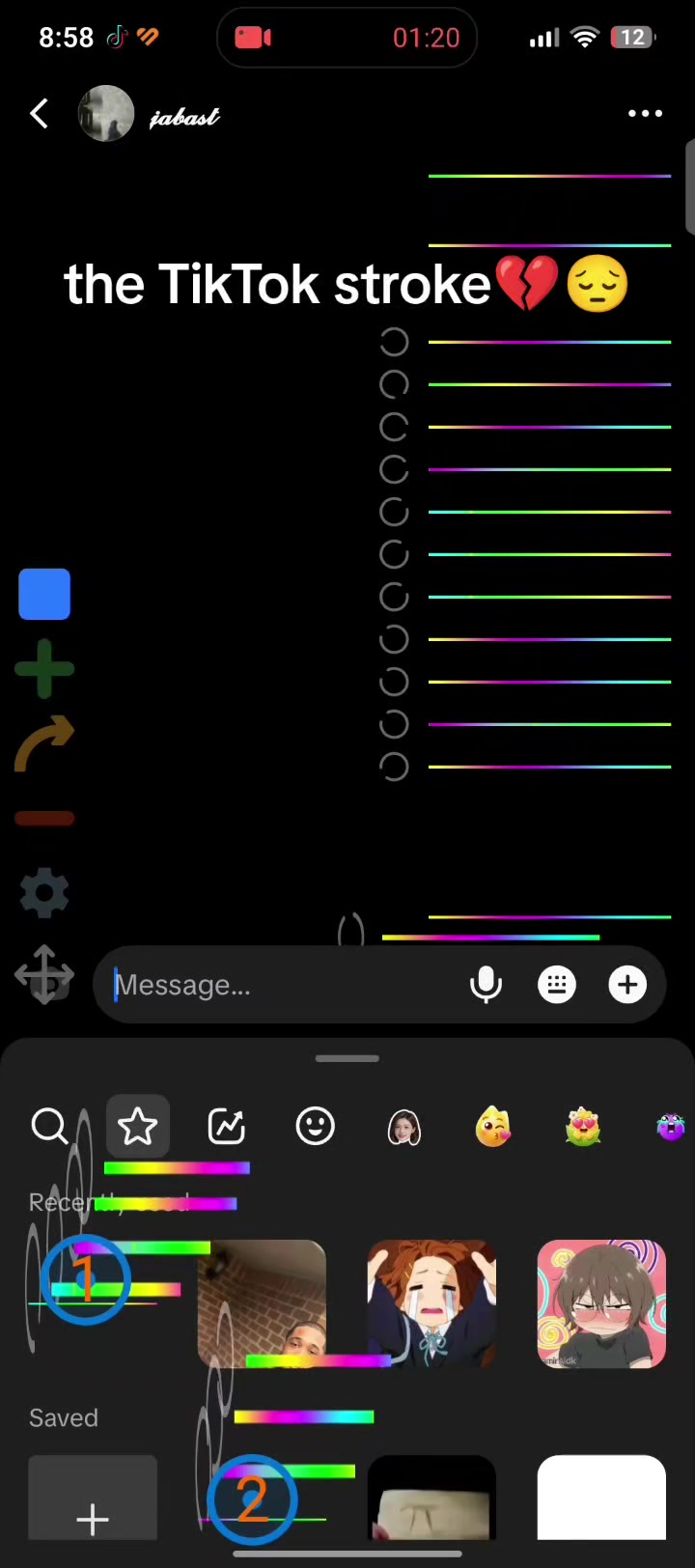Open the girl avatar sticker pack
Viewport: 695px width, 1568px height.
[404, 1126]
